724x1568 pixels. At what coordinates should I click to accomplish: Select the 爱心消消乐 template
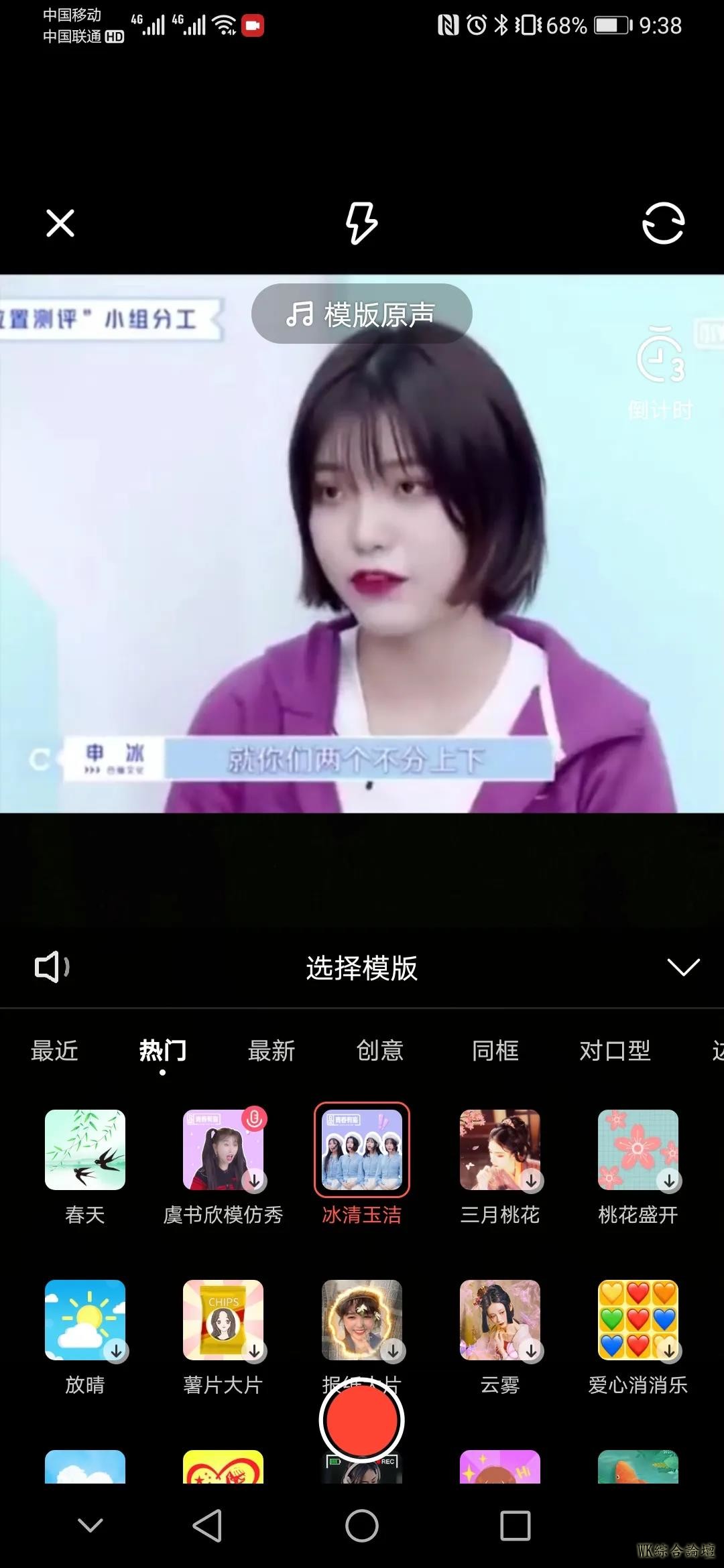tap(638, 1320)
